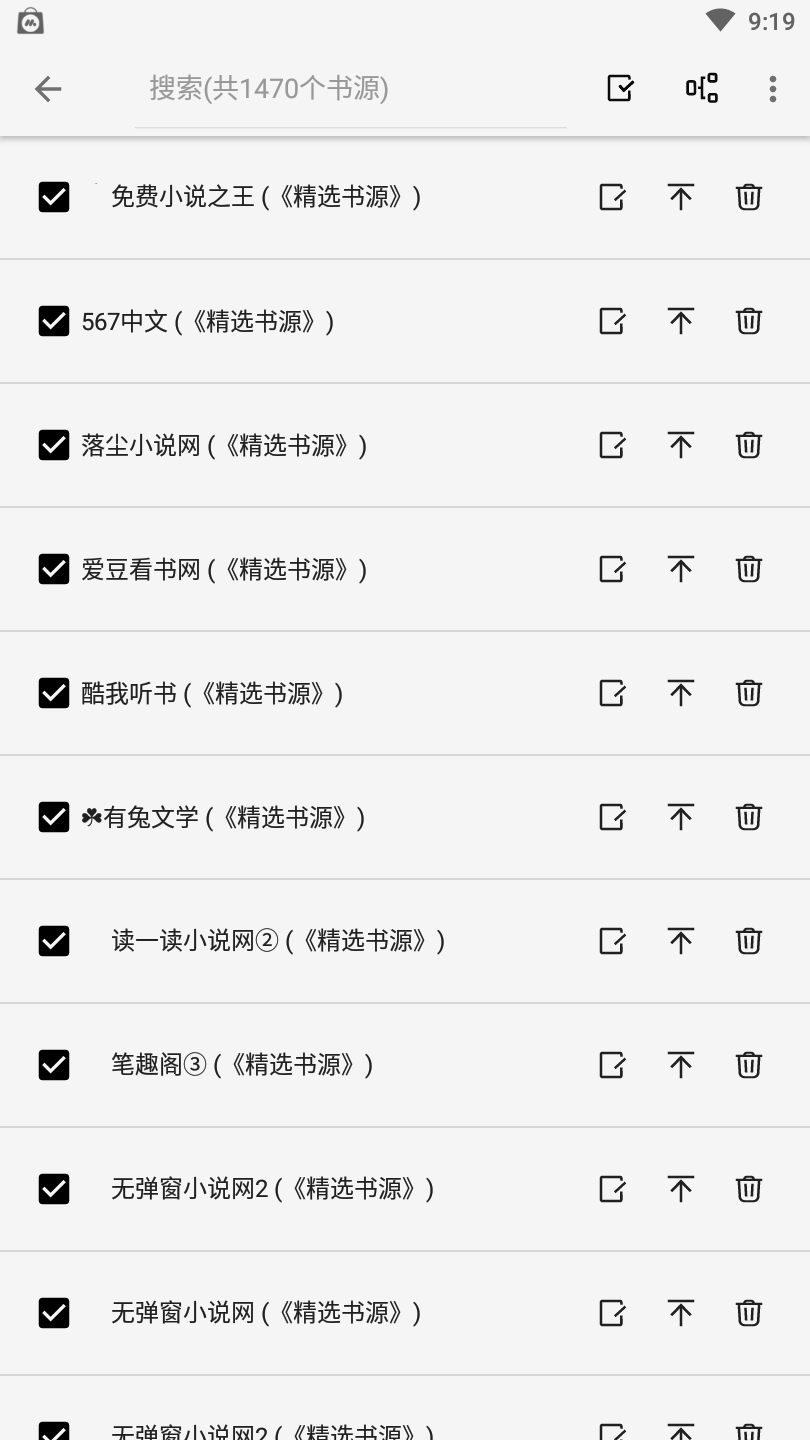Viewport: 810px width, 1440px height.
Task: Delete the 笔趣阁③ book source
Action: pyautogui.click(x=748, y=1065)
